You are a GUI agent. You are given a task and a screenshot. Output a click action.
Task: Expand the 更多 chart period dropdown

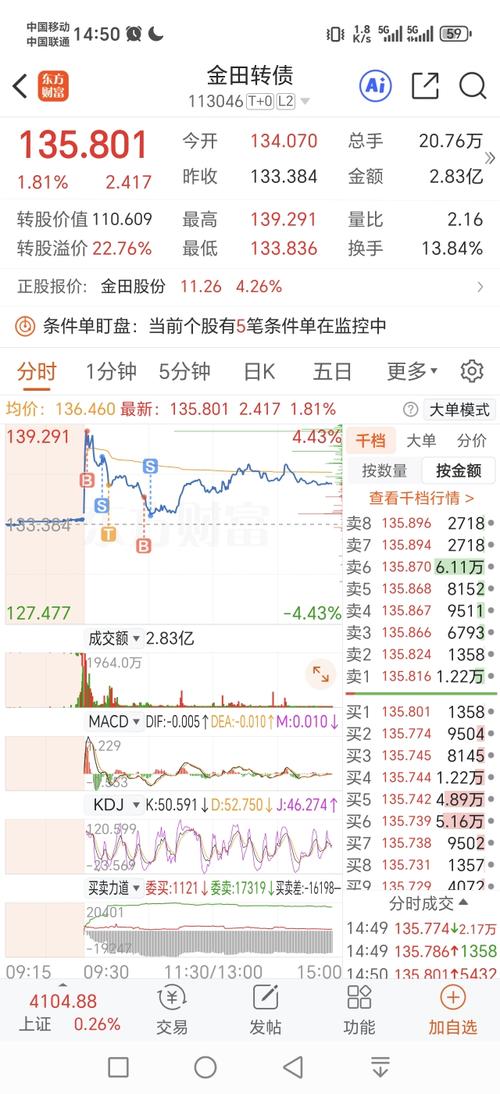(411, 371)
